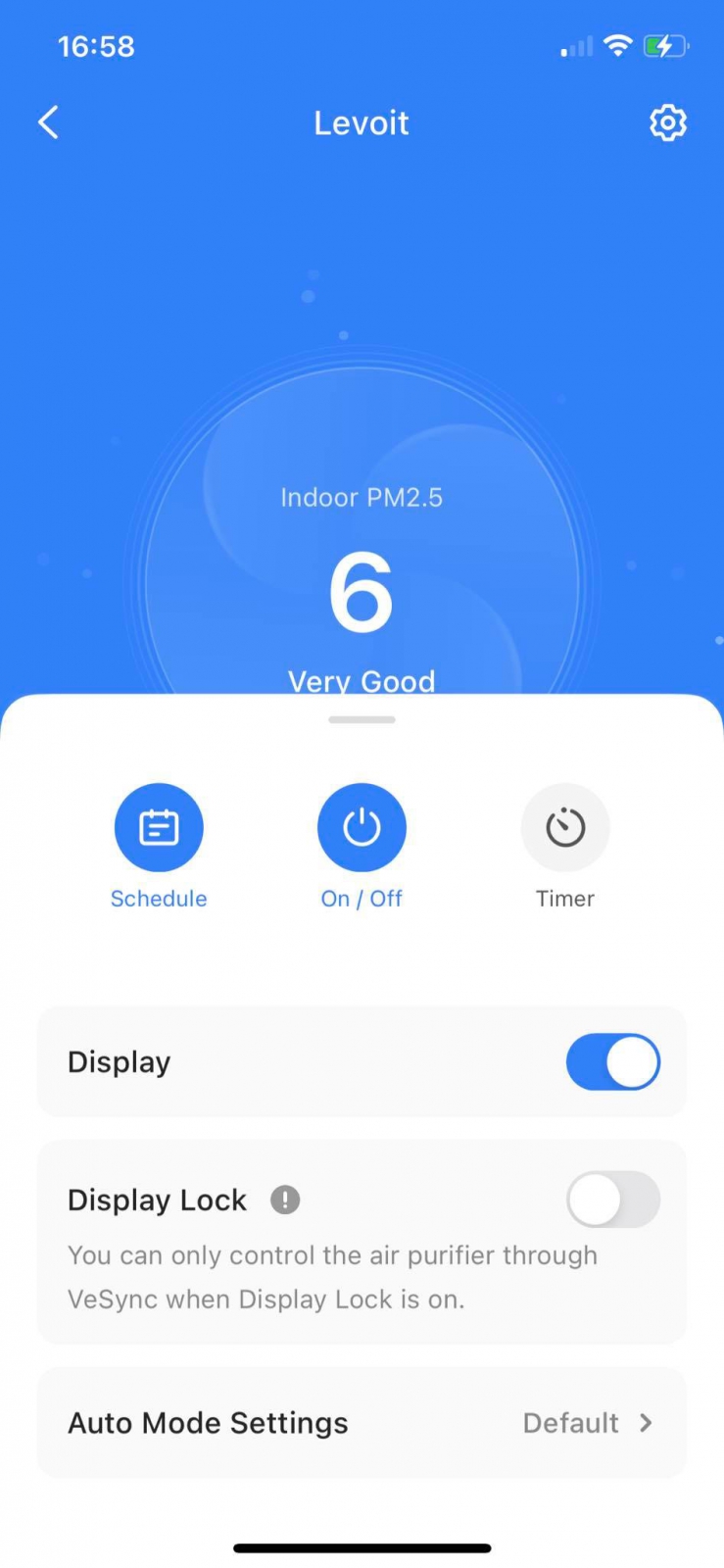Tap the On / Off power button
The width and height of the screenshot is (724, 1568).
[x=362, y=829]
